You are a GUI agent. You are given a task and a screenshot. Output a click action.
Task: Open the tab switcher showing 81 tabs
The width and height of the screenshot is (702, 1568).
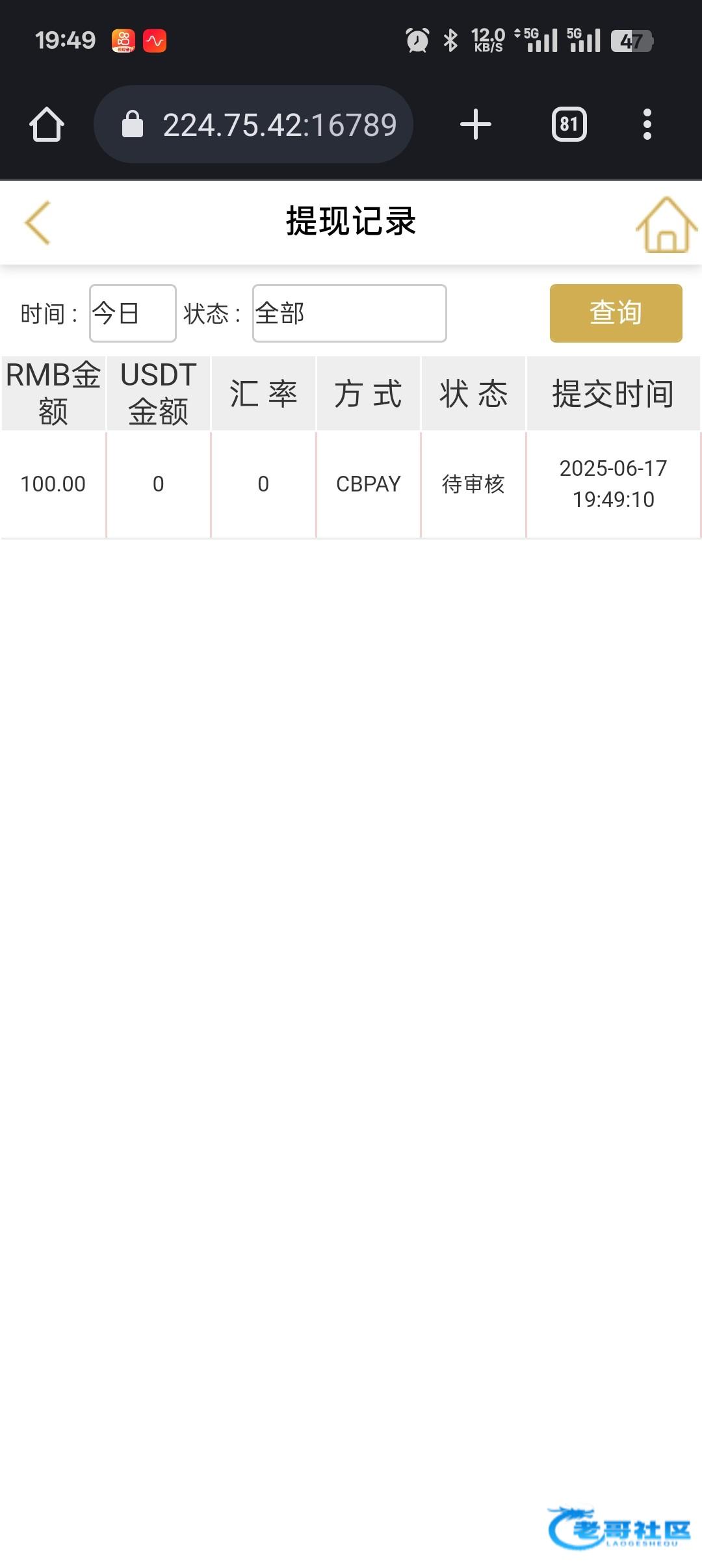(x=569, y=124)
